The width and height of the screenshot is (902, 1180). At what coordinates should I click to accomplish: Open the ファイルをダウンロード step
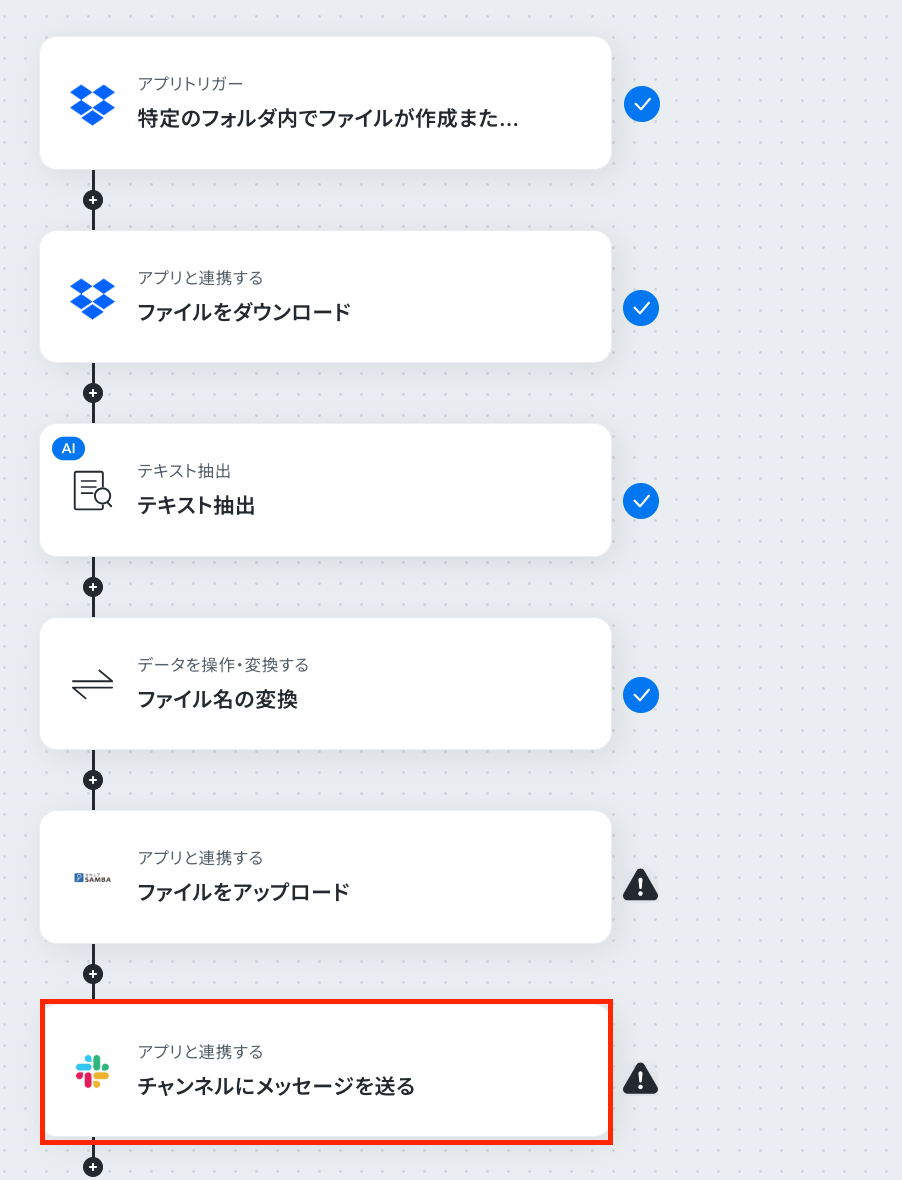pyautogui.click(x=325, y=297)
